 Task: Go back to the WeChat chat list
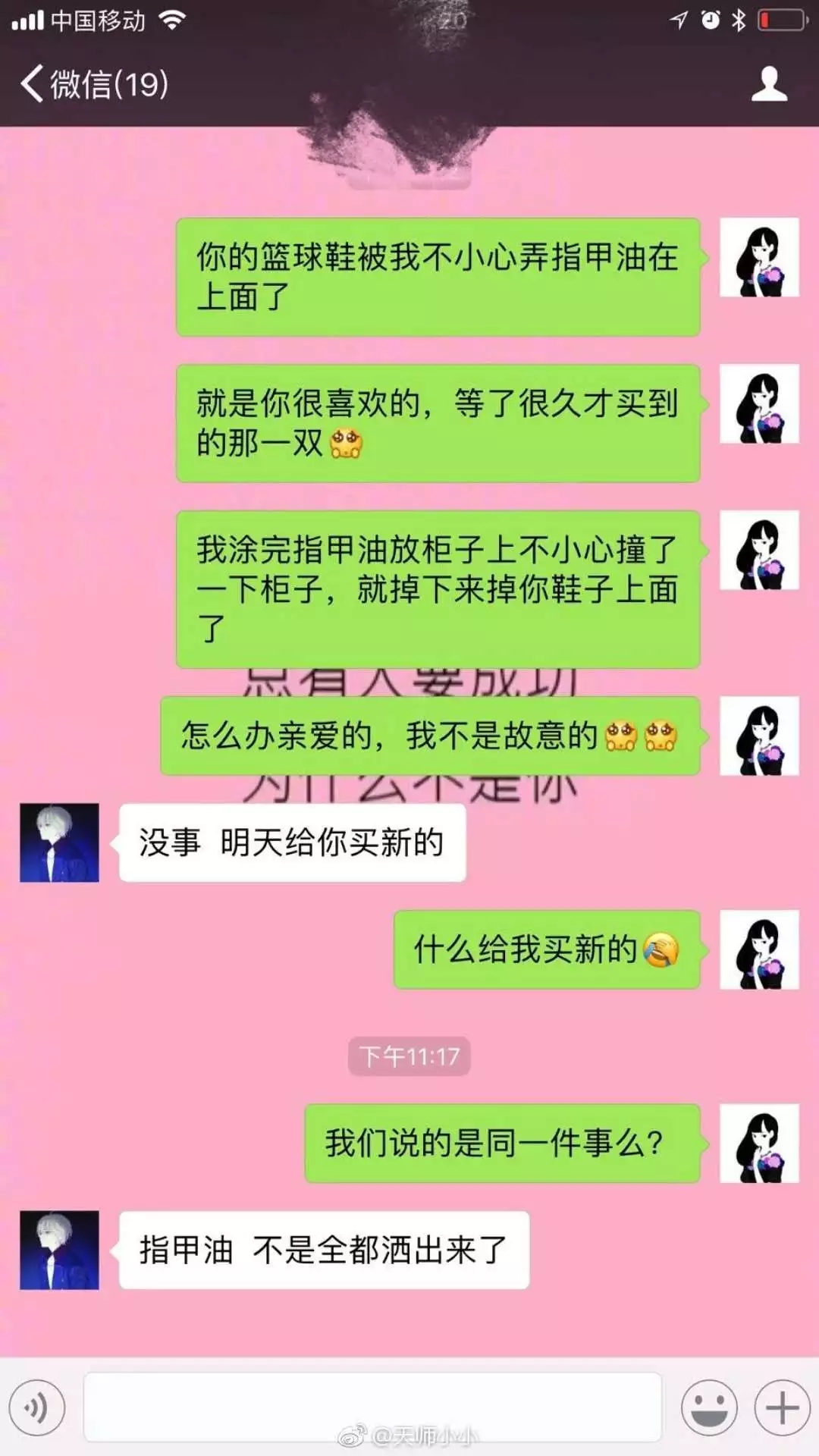[x=91, y=83]
